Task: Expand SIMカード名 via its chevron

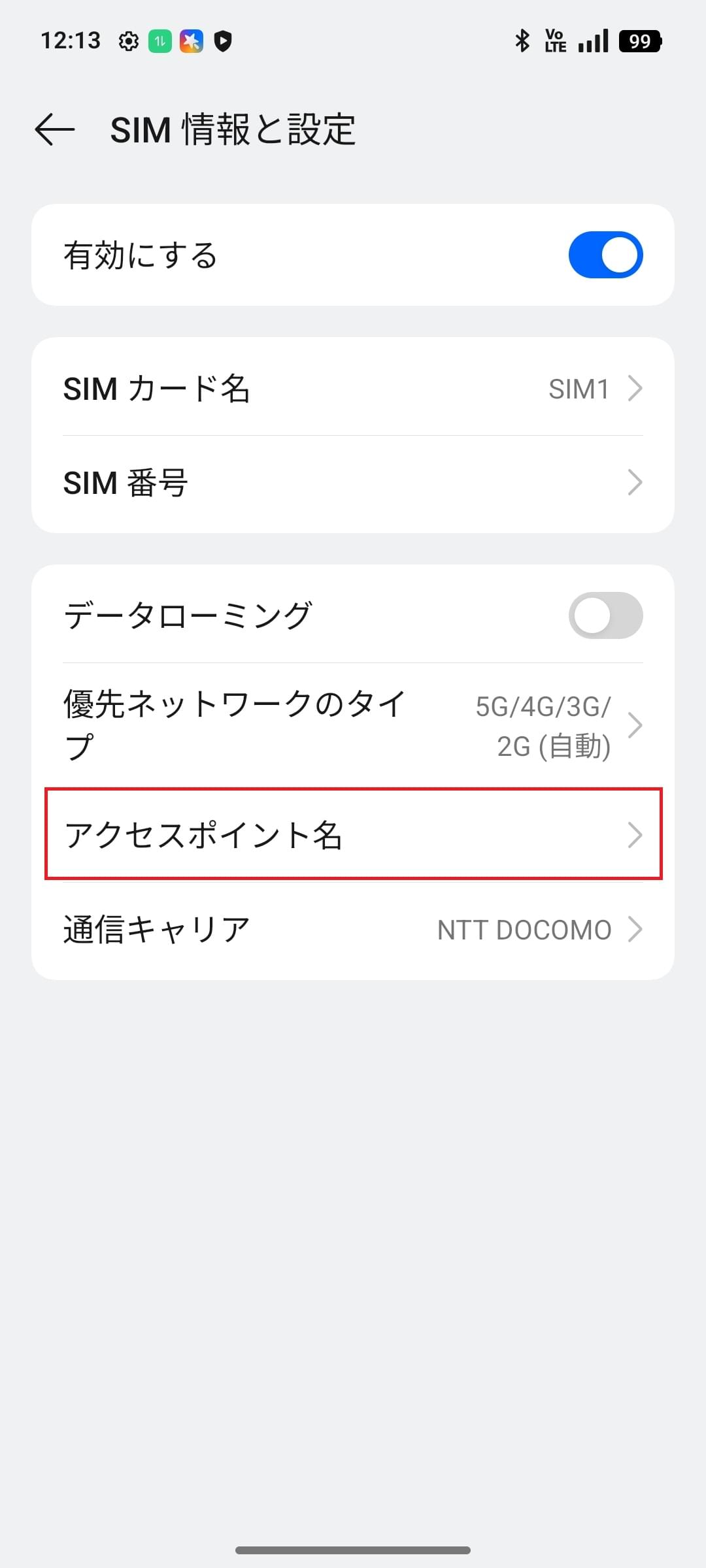Action: [x=635, y=389]
